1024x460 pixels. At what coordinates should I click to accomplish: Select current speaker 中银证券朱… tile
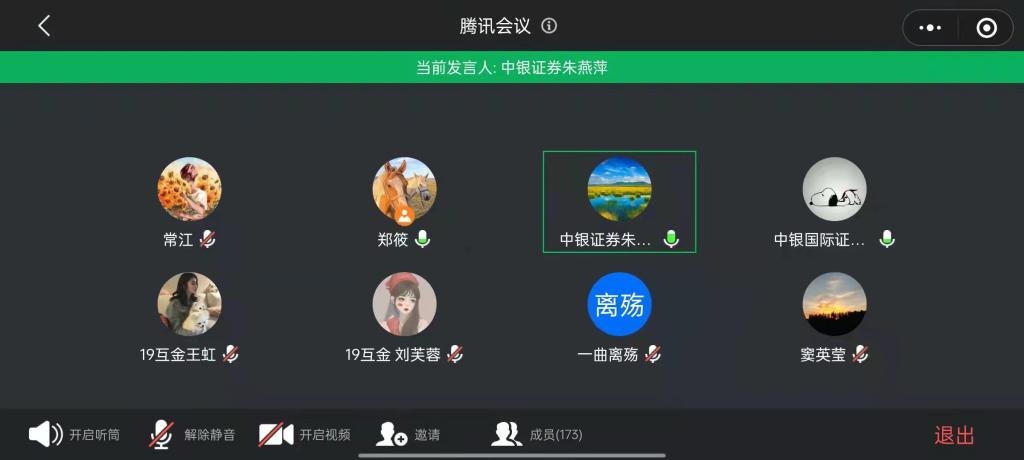click(619, 201)
